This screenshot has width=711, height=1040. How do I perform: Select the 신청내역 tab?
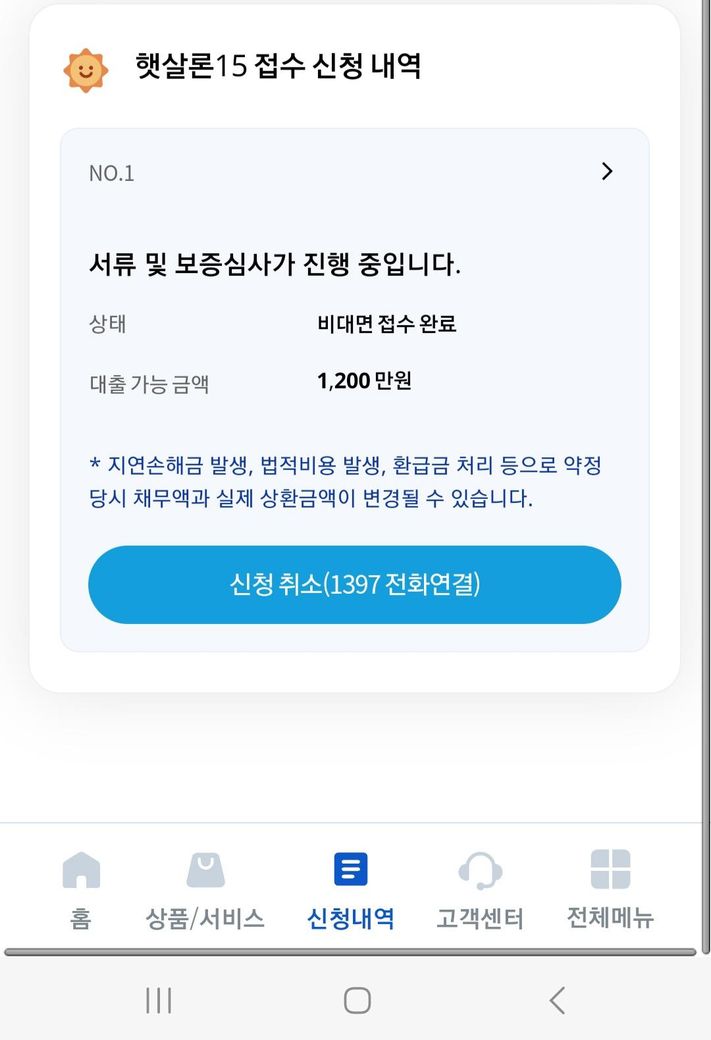tap(350, 889)
